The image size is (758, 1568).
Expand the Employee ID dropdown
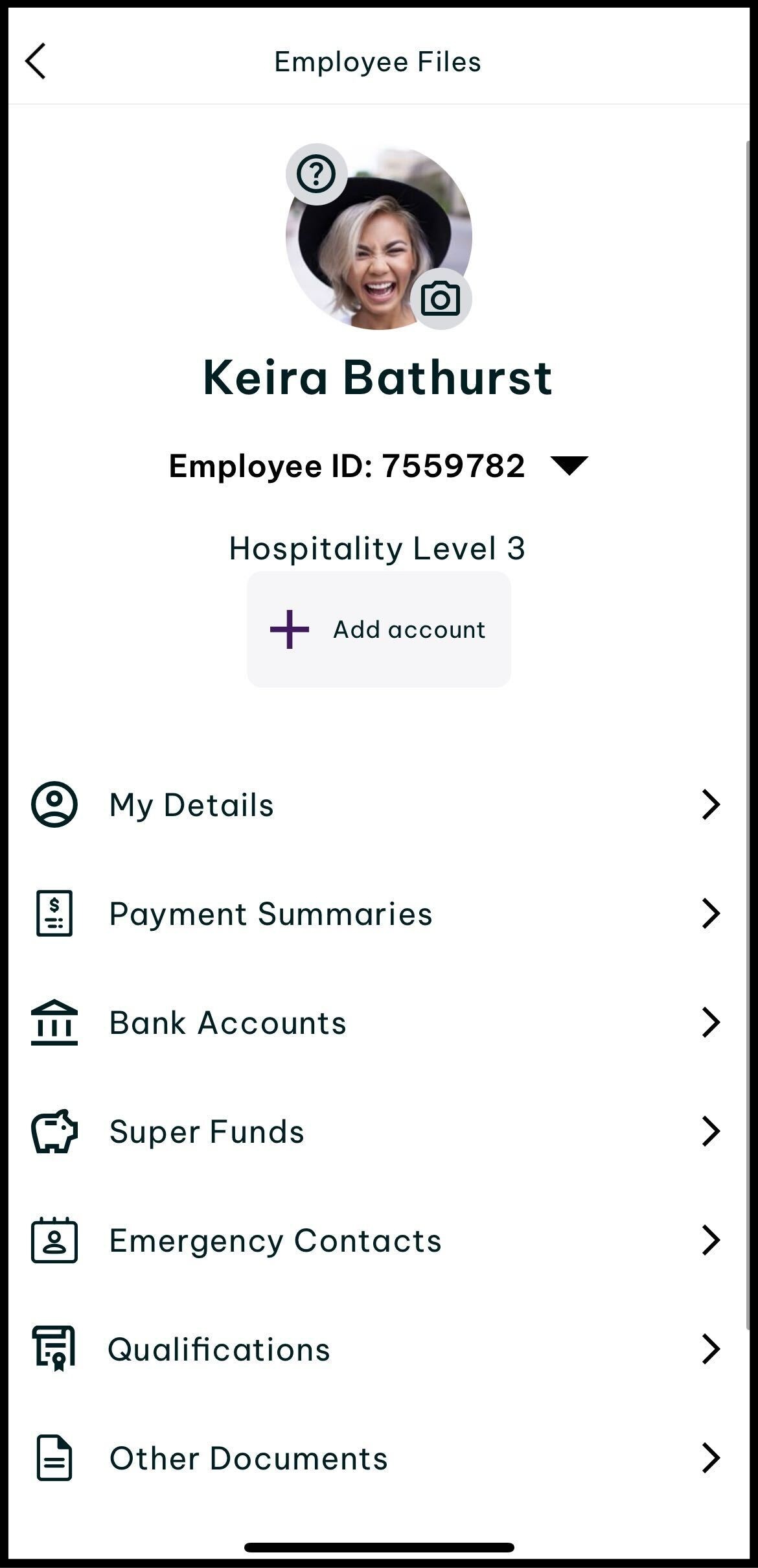(x=569, y=465)
